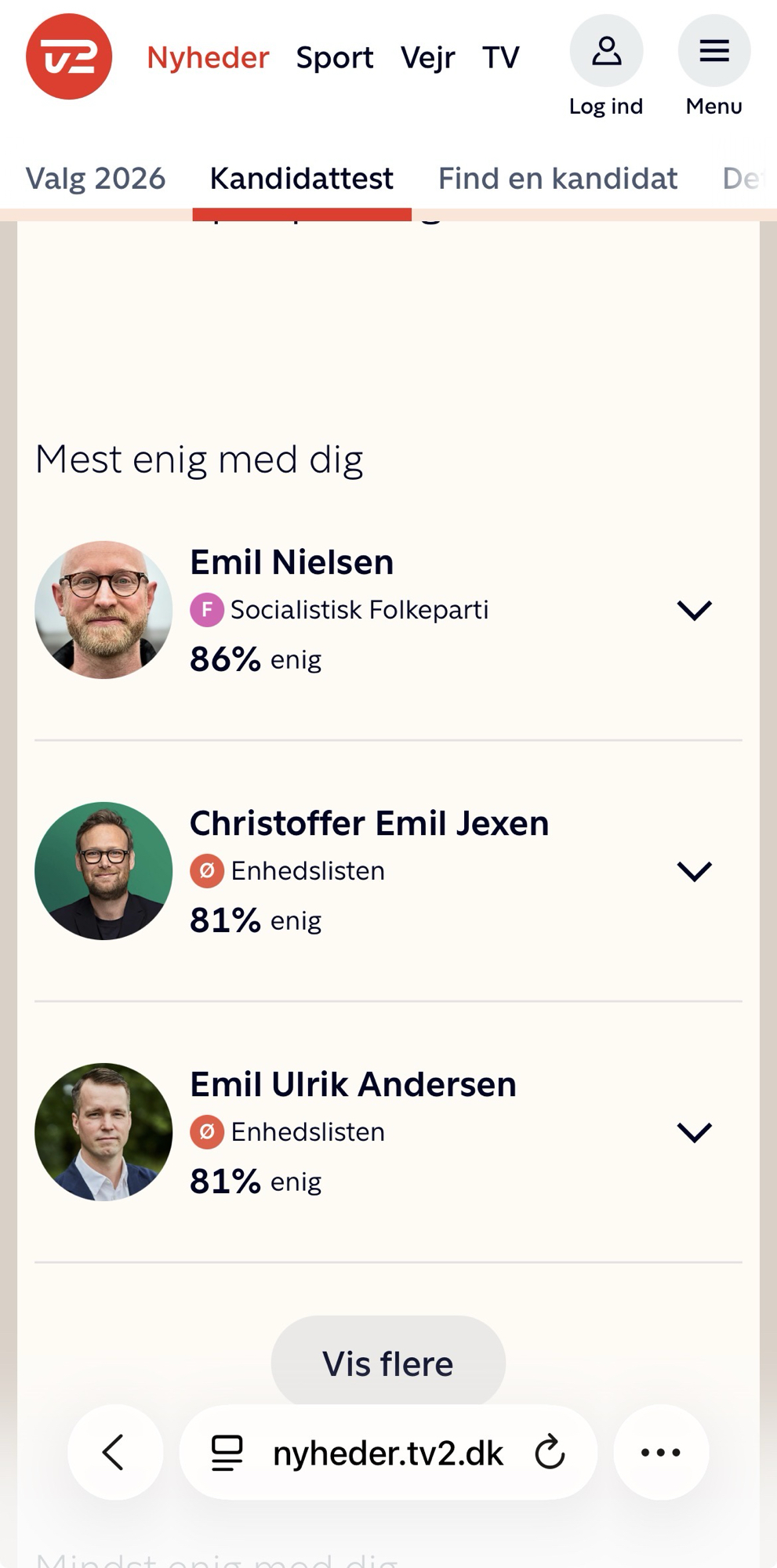777x1568 pixels.
Task: Tap the Log ind profile button
Action: click(606, 52)
